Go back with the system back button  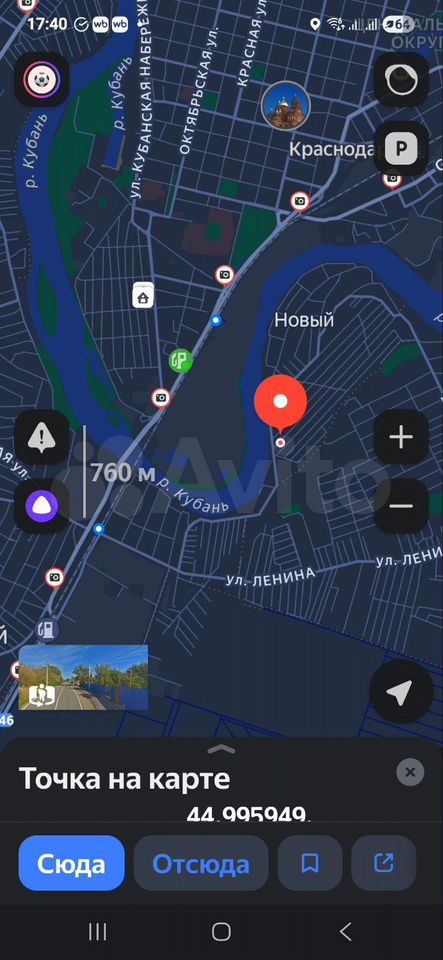click(346, 932)
